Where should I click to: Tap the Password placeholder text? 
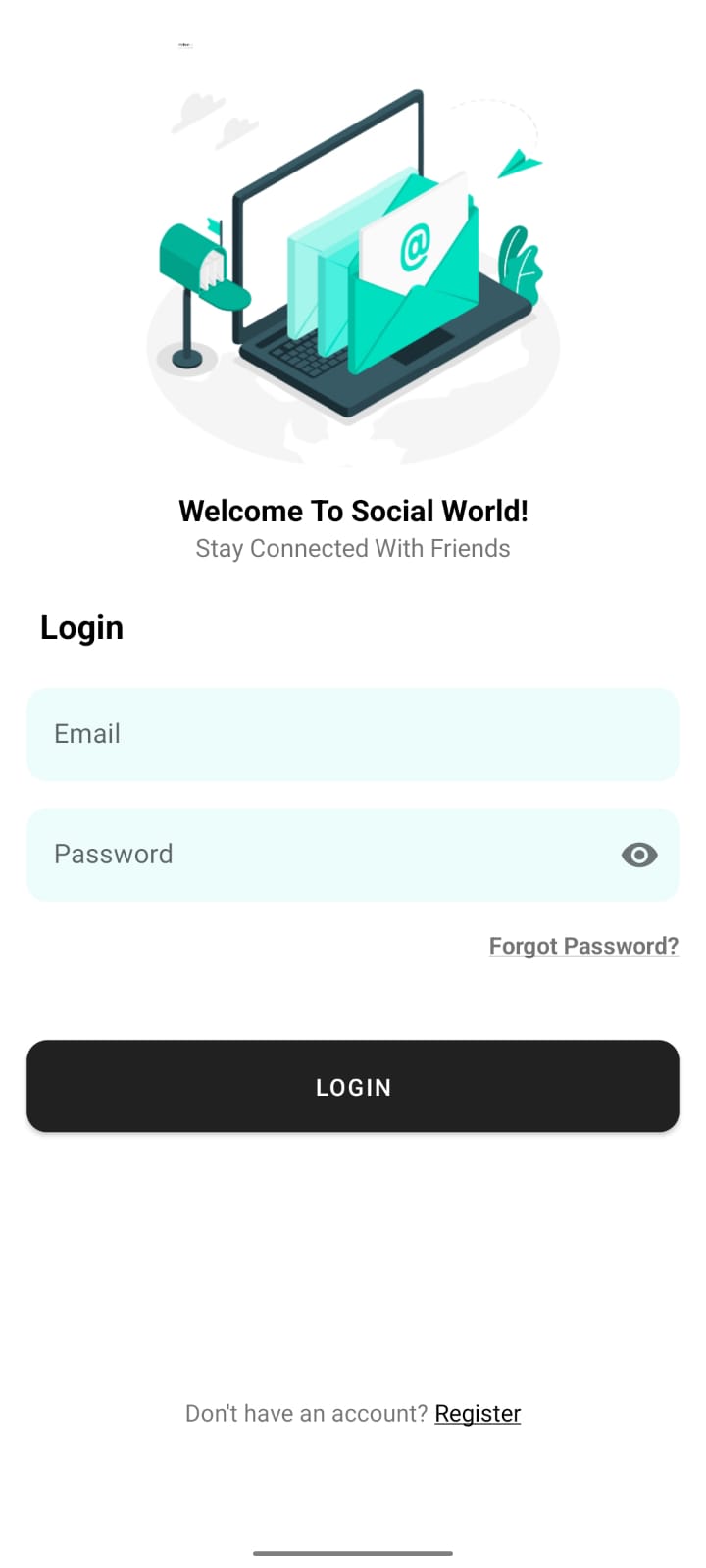pos(113,855)
